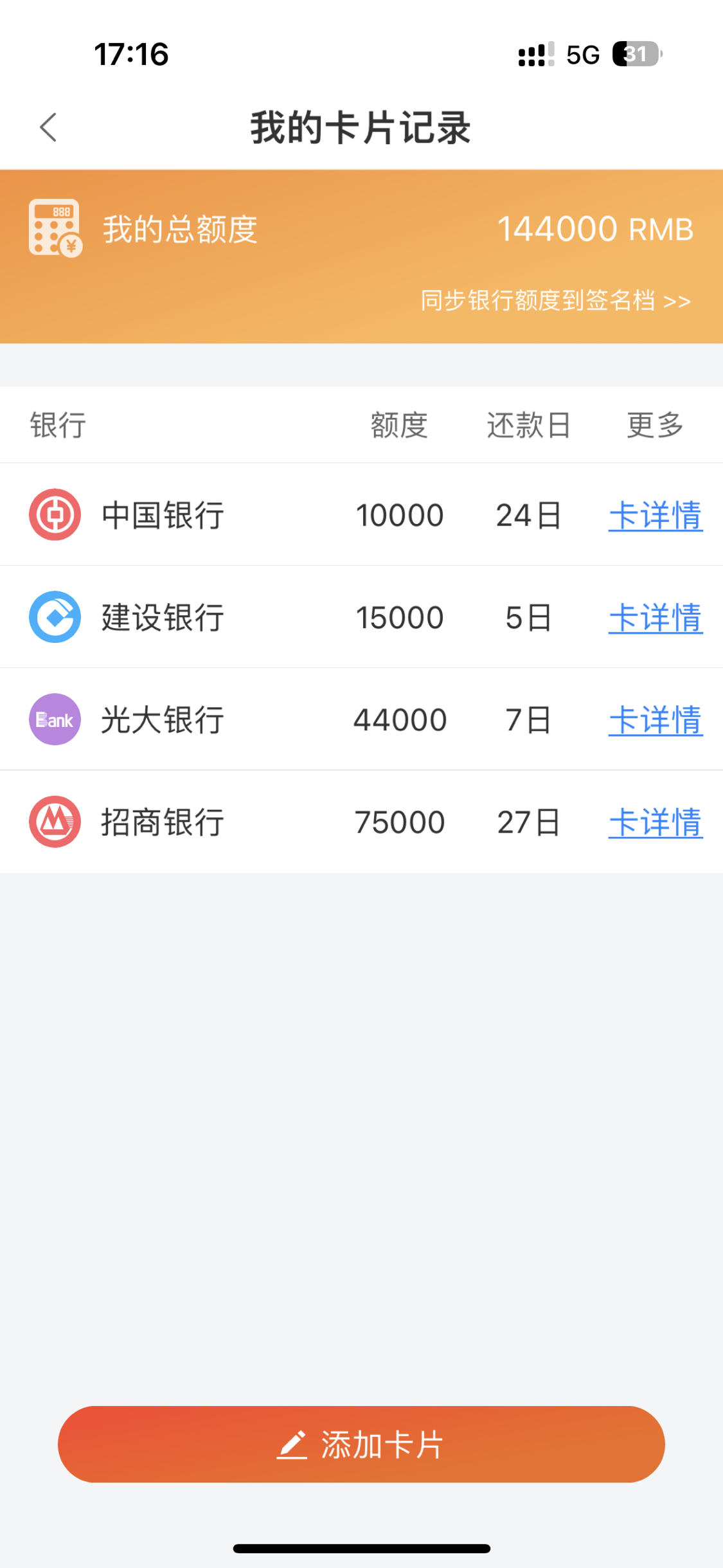
Task: Show 卡详情 for 招商银行
Action: [x=656, y=822]
